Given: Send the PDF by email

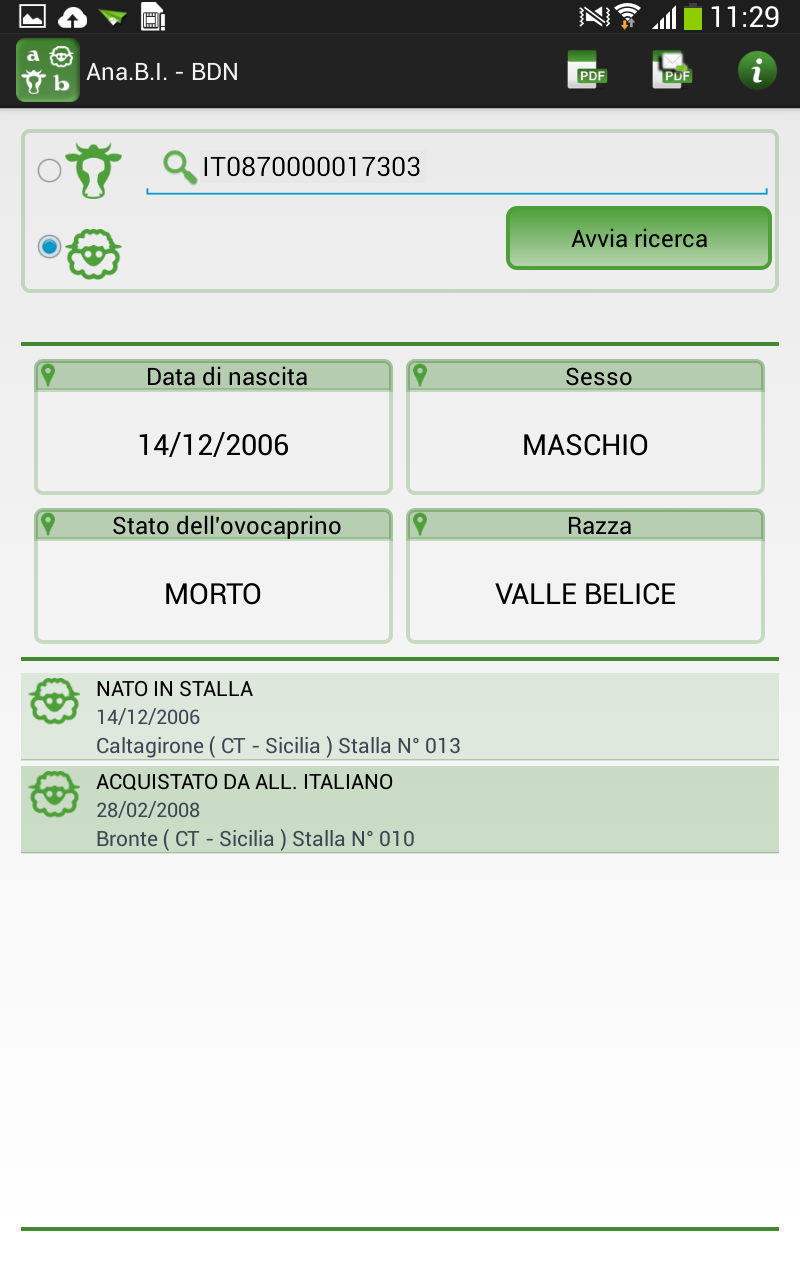Looking at the screenshot, I should [x=673, y=71].
